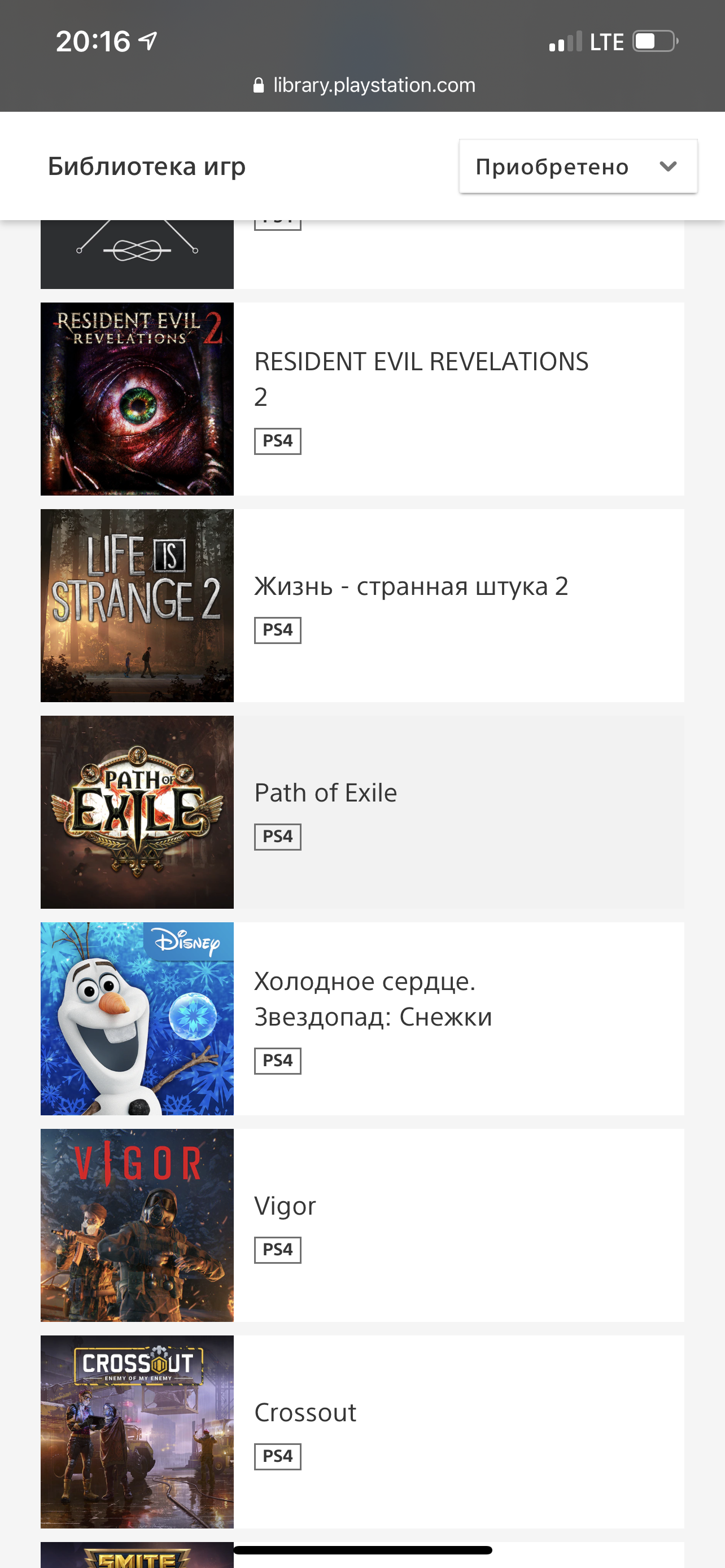Open Холодное сердце. Звездопад: Снежки

pos(373,999)
